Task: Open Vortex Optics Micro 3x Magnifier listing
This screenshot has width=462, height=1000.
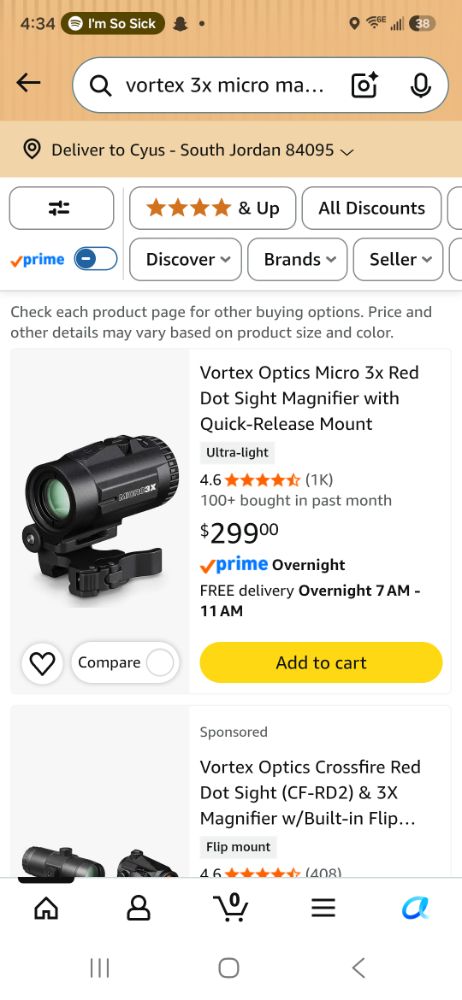Action: click(x=309, y=398)
